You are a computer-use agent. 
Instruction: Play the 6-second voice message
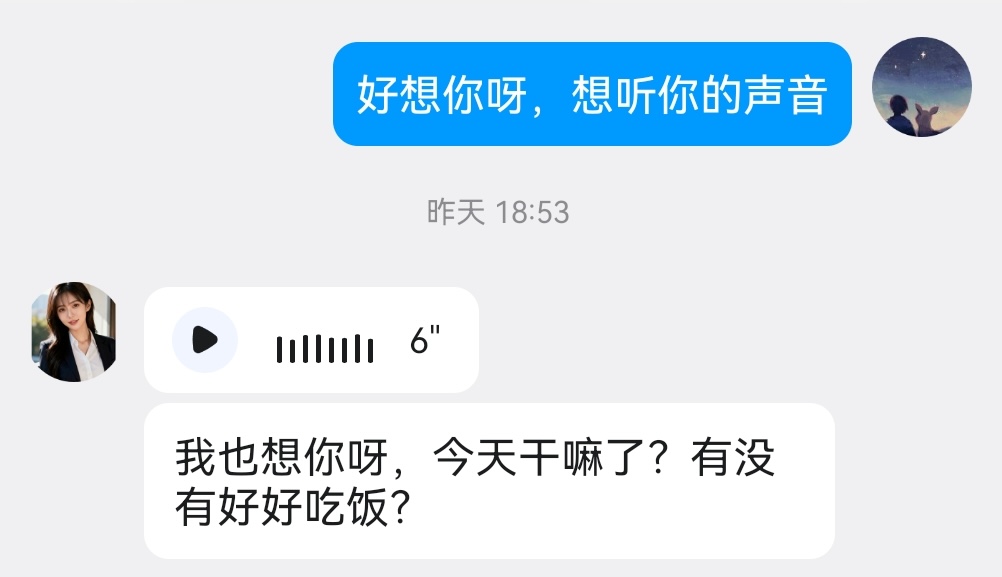[205, 340]
